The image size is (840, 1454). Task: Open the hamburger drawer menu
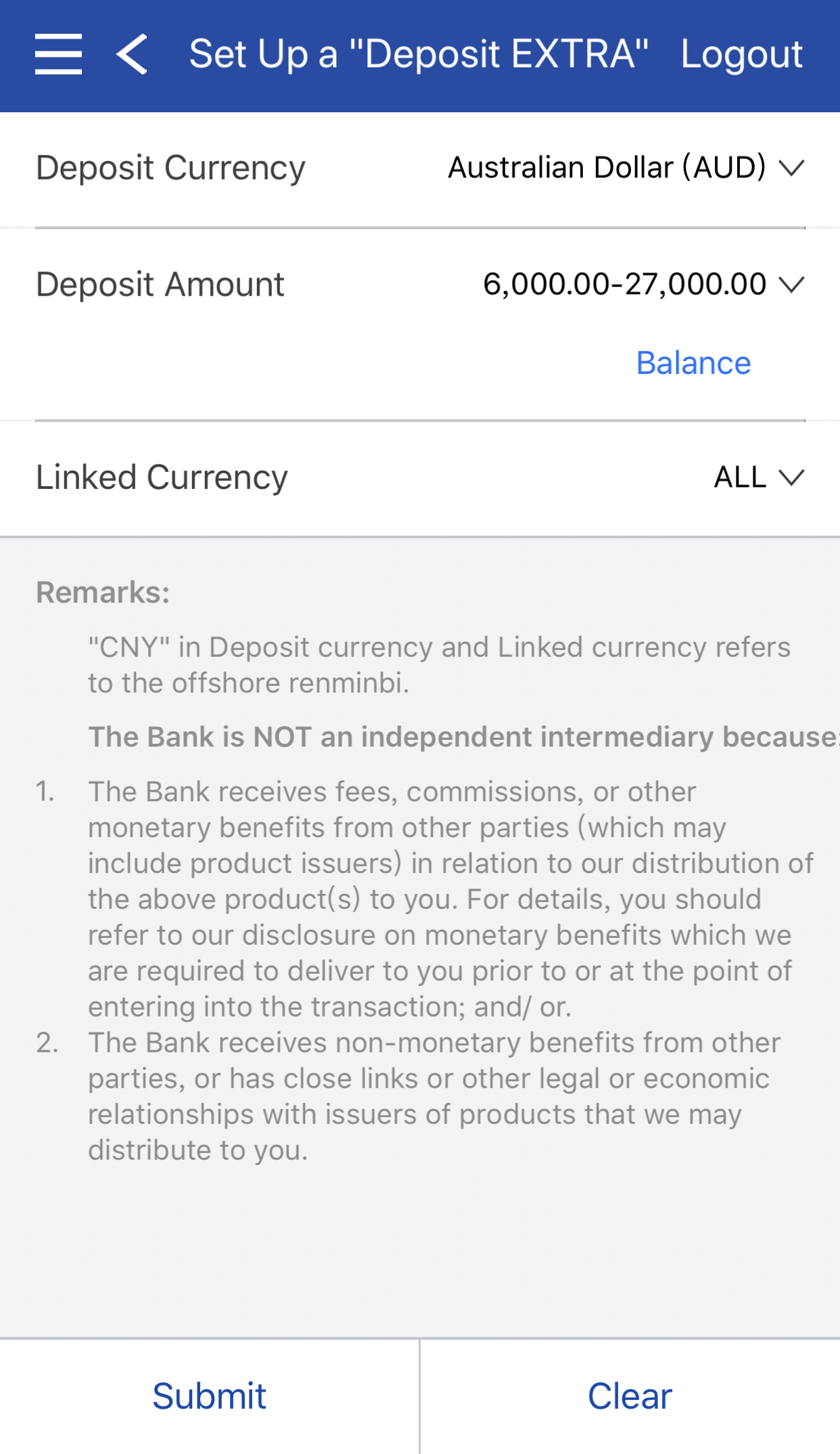point(58,54)
